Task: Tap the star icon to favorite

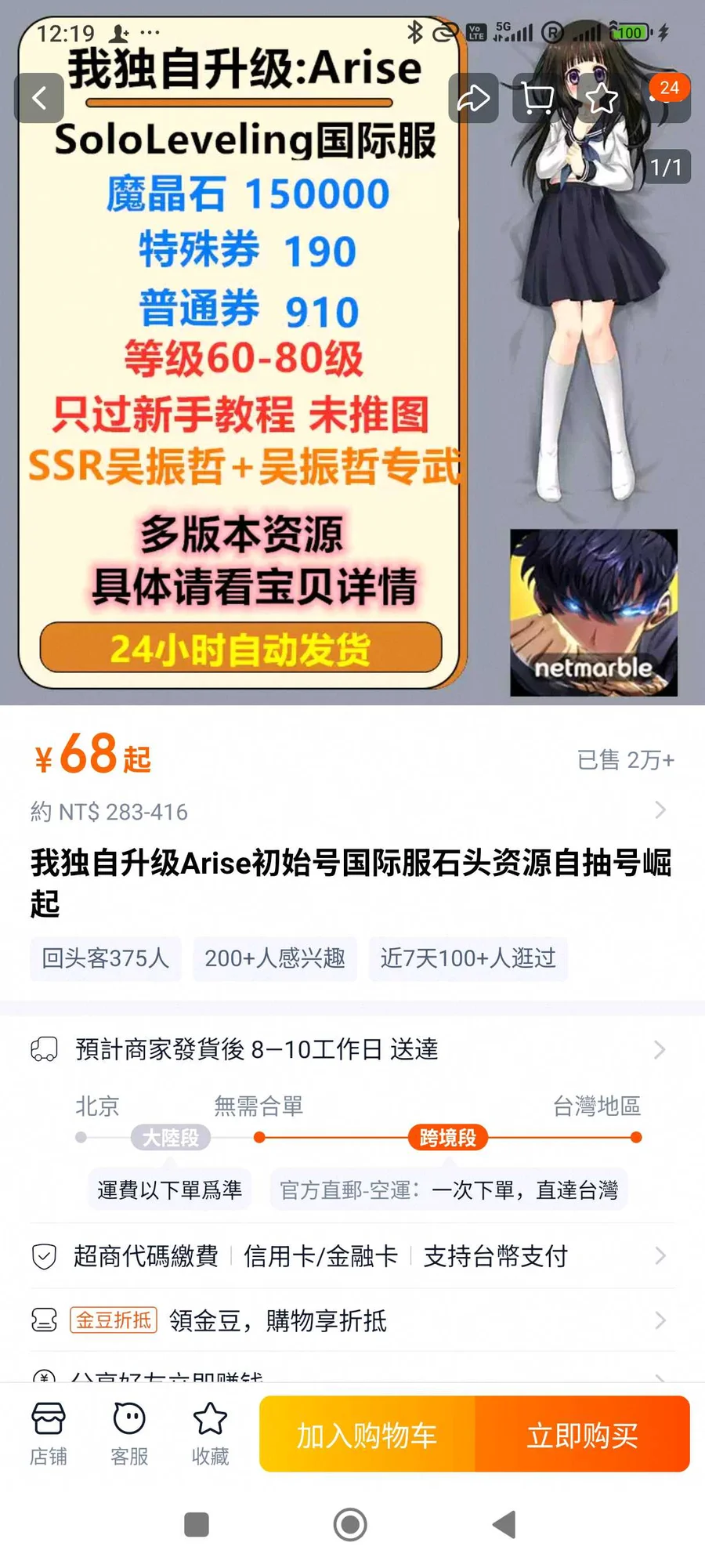Action: click(602, 99)
